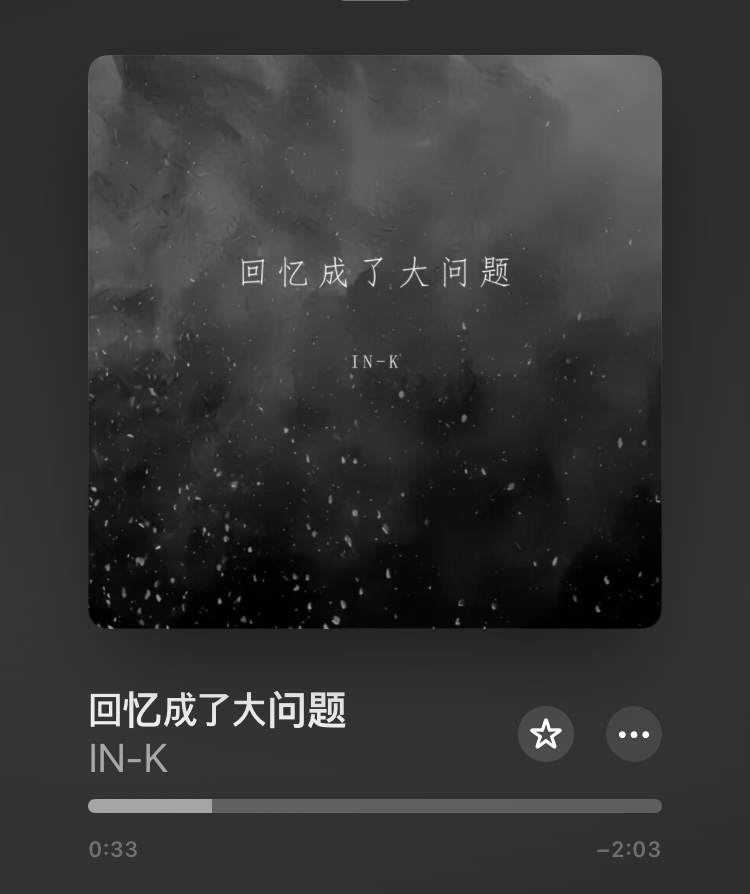Click the playback progress bar
The width and height of the screenshot is (750, 894).
click(x=375, y=805)
